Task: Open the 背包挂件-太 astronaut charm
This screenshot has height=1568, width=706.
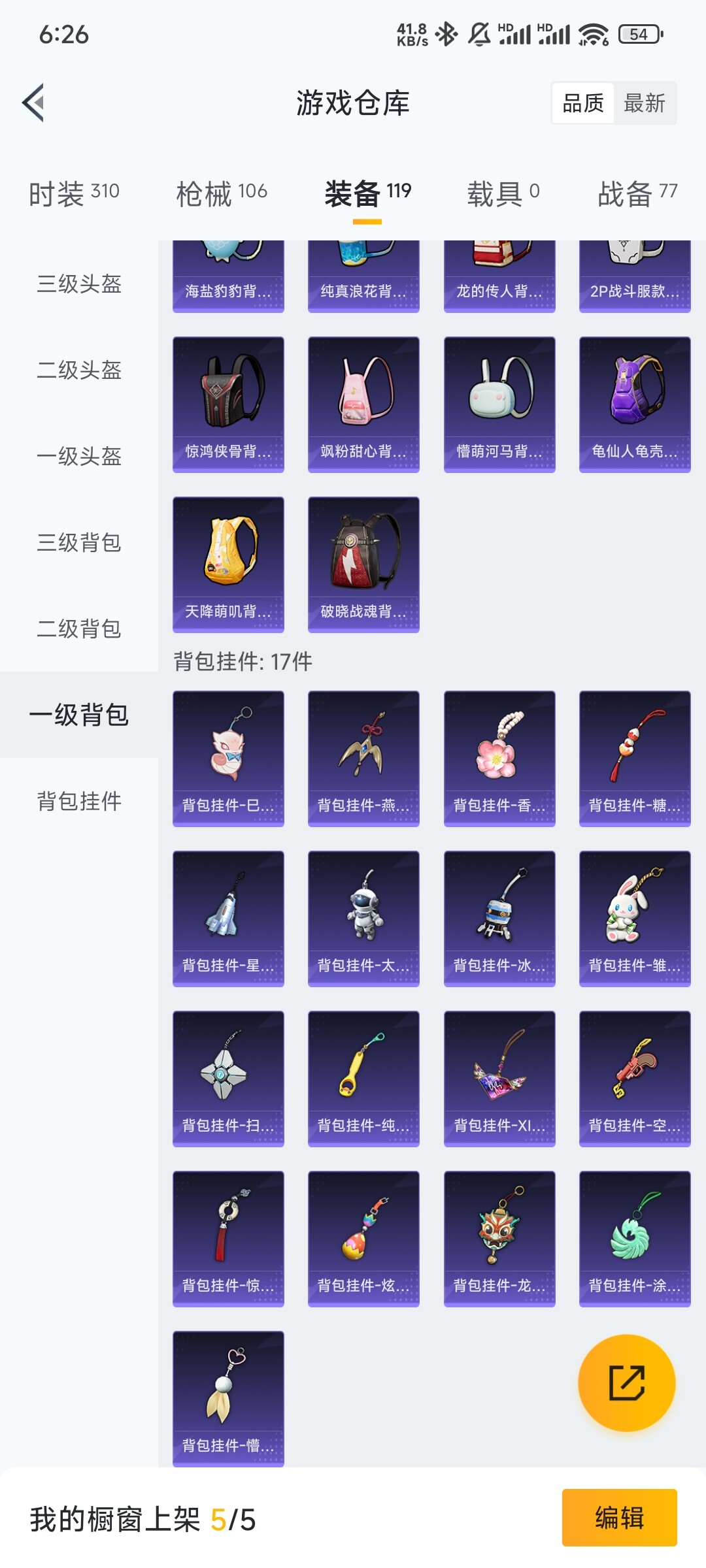Action: pos(363,918)
